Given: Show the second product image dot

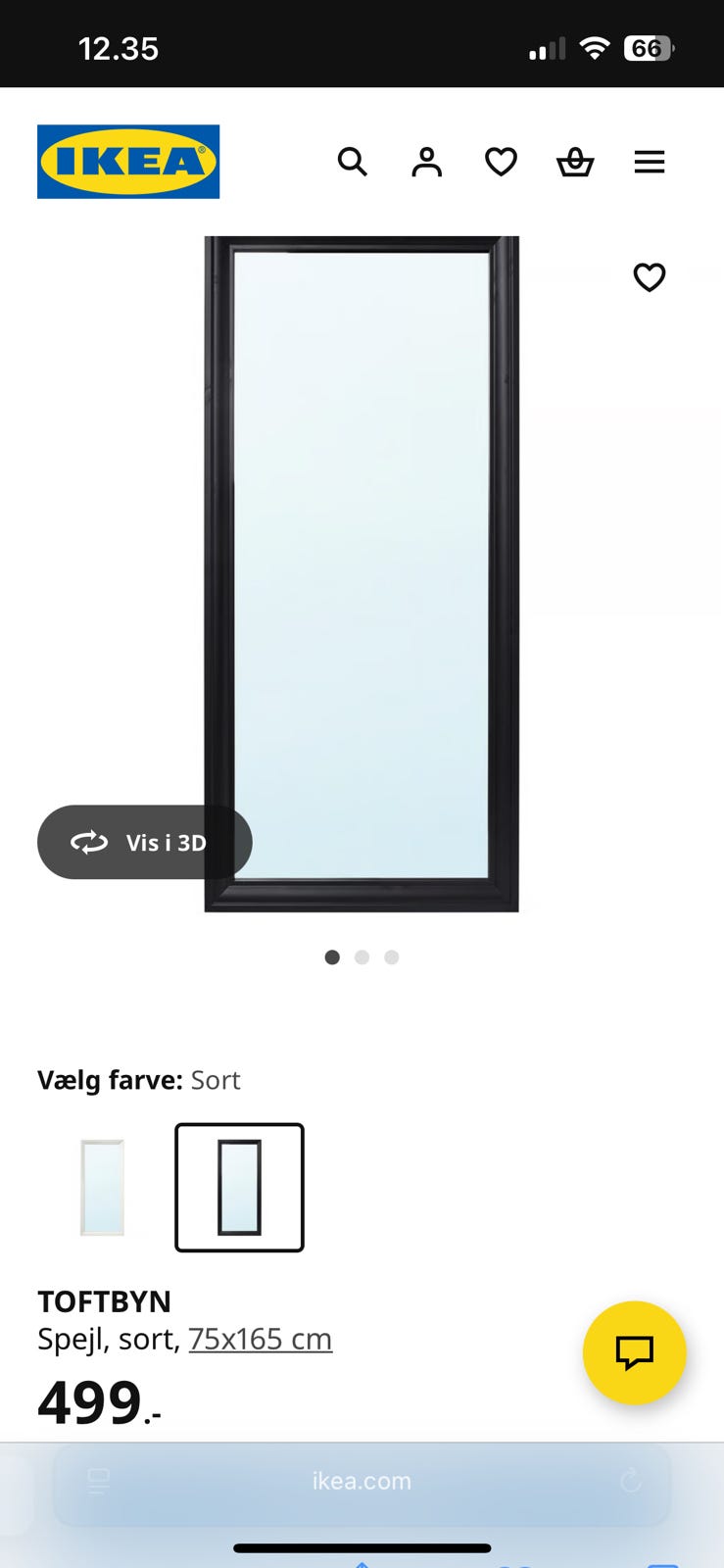Looking at the screenshot, I should [x=362, y=957].
